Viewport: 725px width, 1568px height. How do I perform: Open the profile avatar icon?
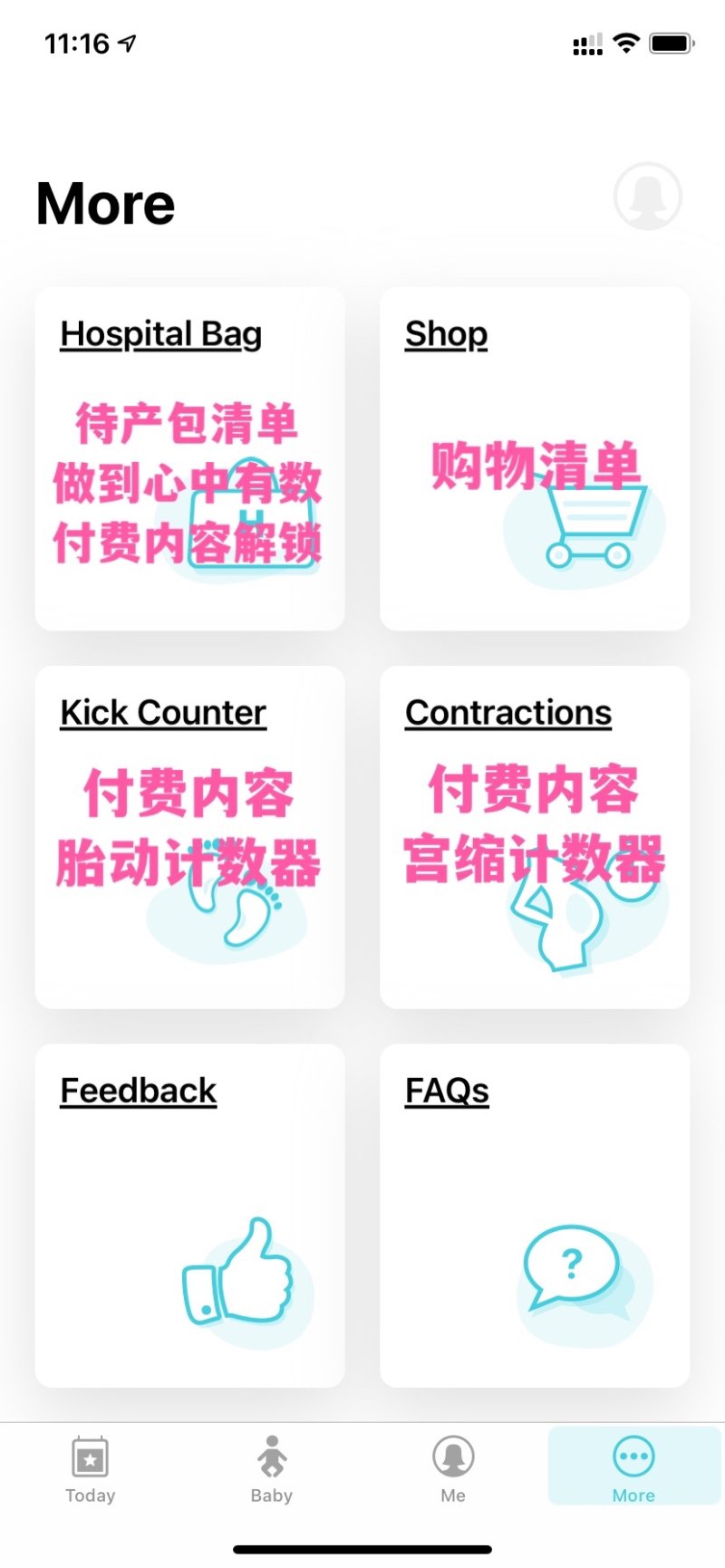click(x=647, y=197)
